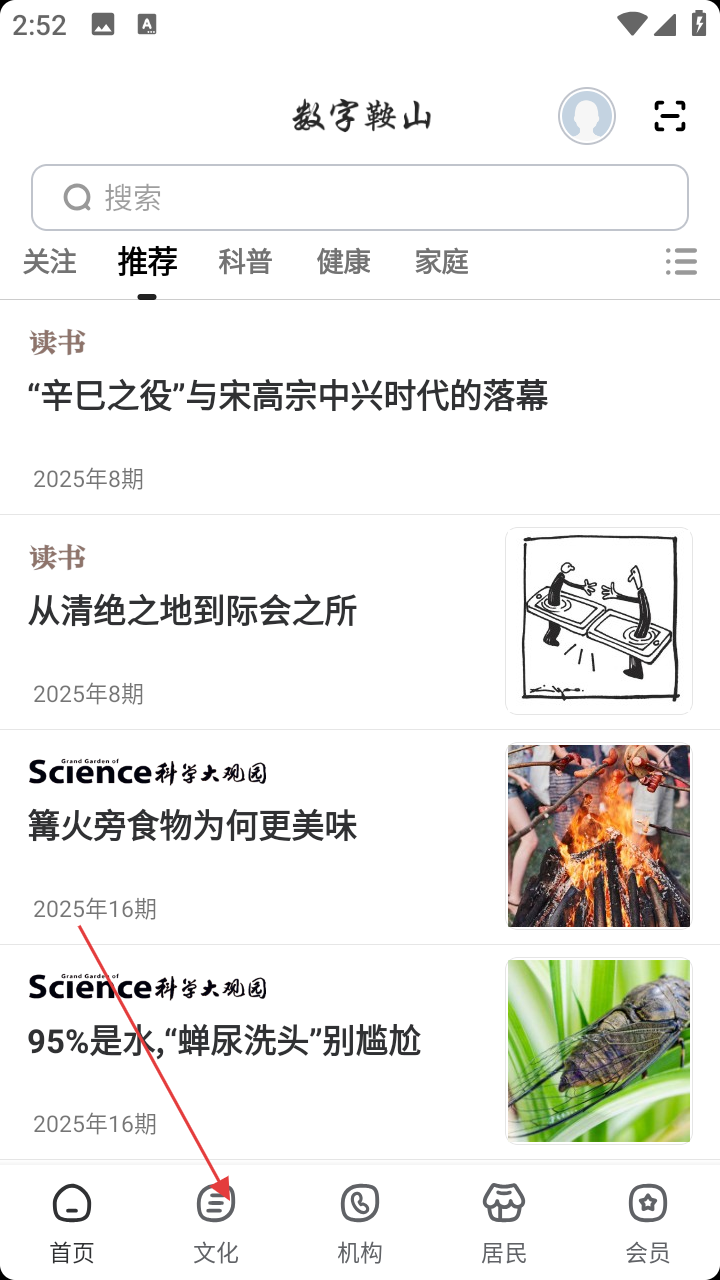Open the 会员 bottom tab
720x1280 pixels.
[648, 1222]
